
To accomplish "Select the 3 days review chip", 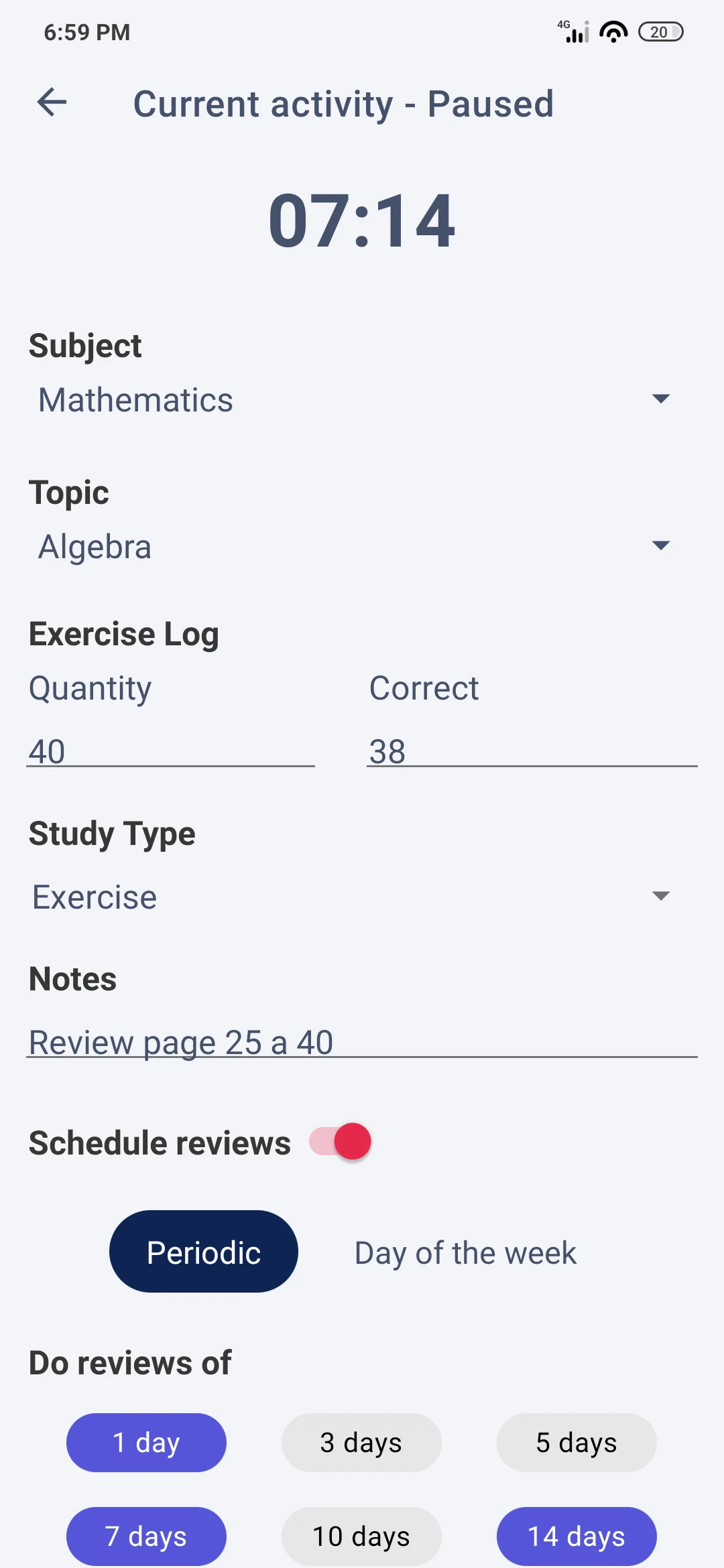I will point(361,1443).
